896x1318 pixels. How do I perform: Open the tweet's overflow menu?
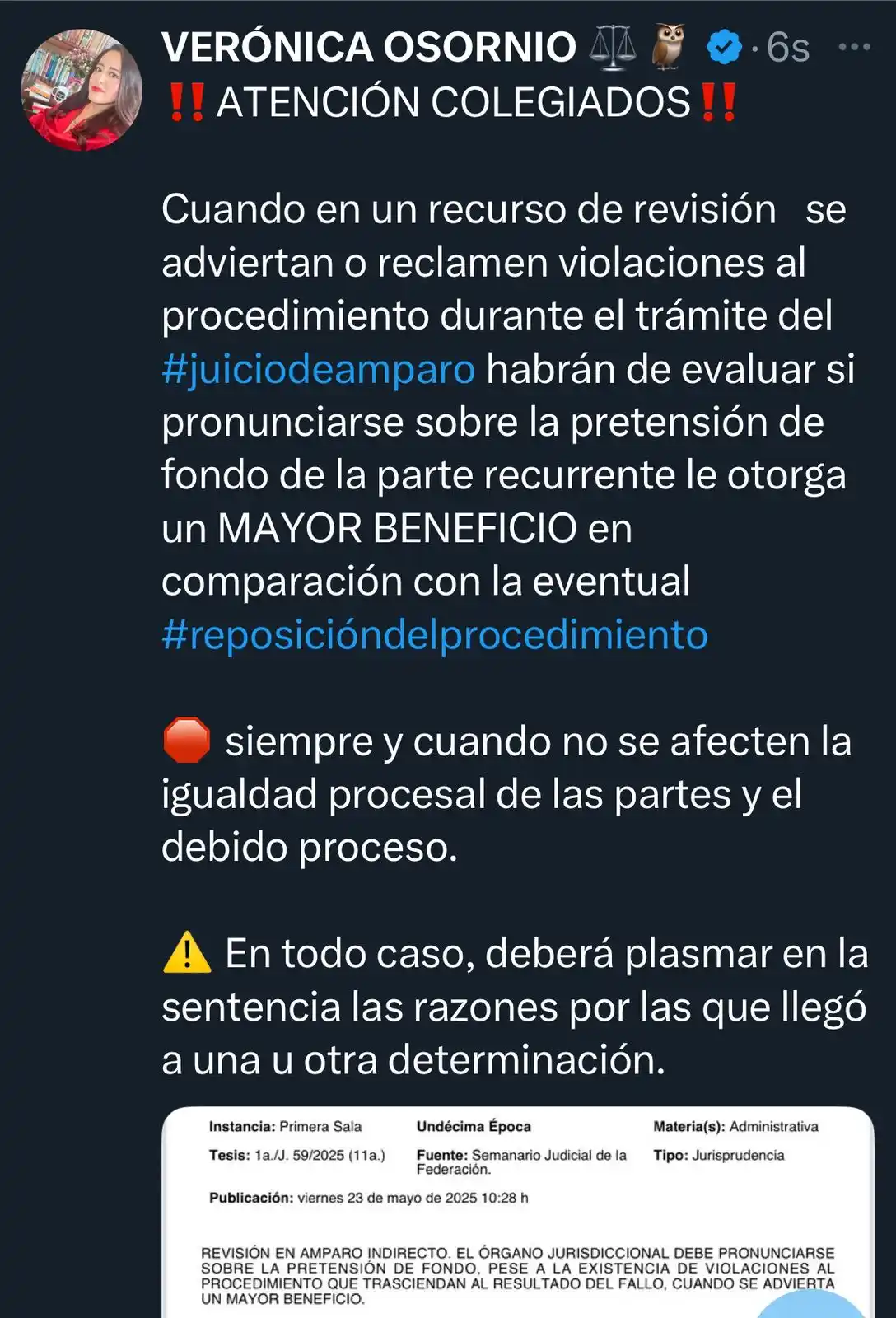tap(854, 47)
